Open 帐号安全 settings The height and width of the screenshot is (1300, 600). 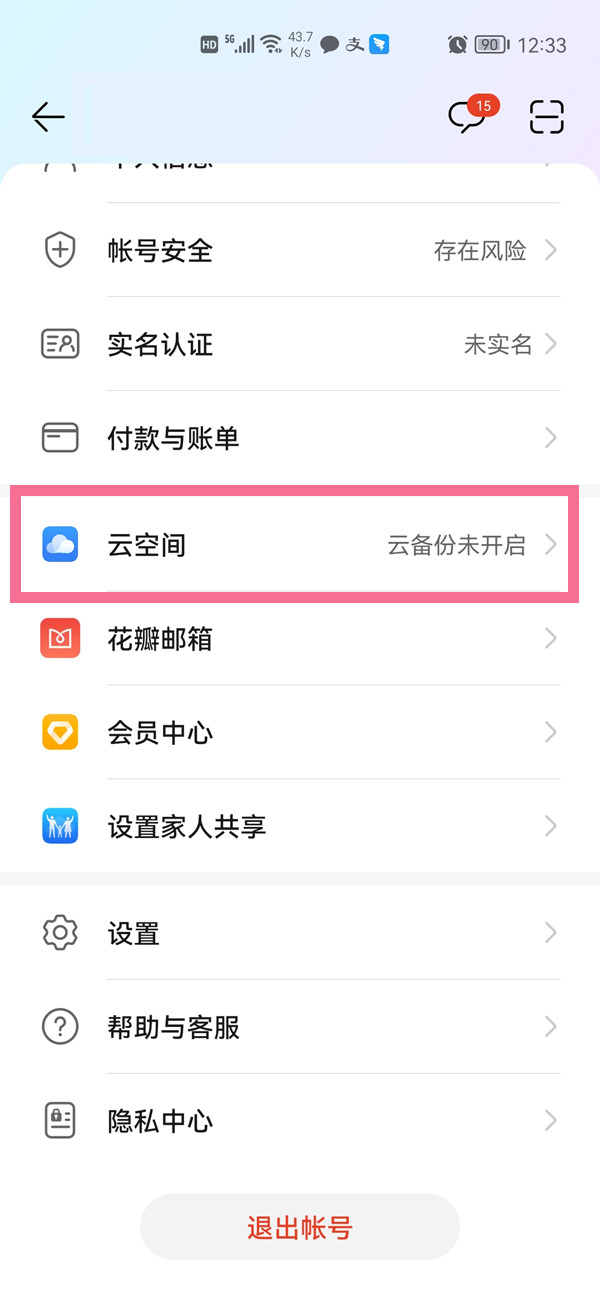click(x=300, y=251)
